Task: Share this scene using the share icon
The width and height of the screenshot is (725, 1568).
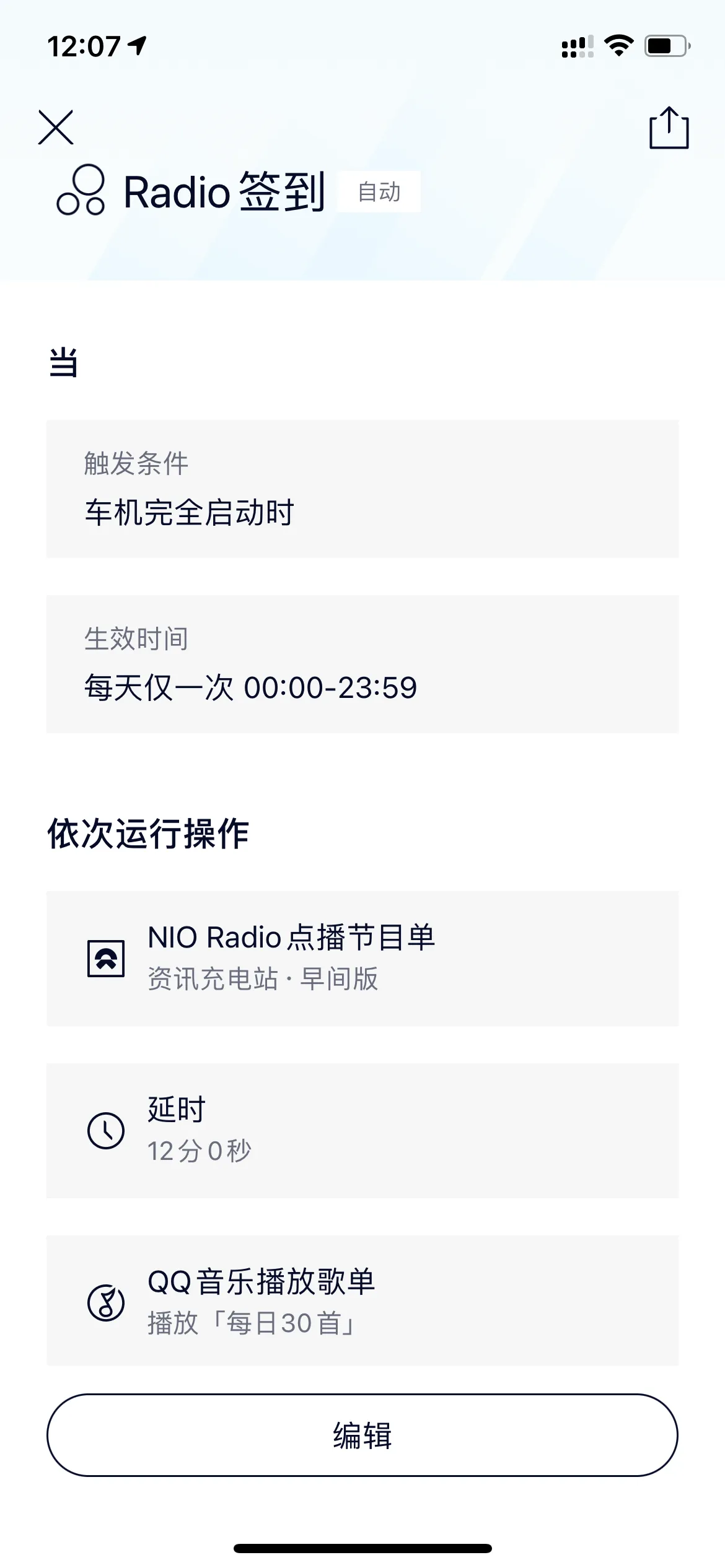Action: point(669,128)
